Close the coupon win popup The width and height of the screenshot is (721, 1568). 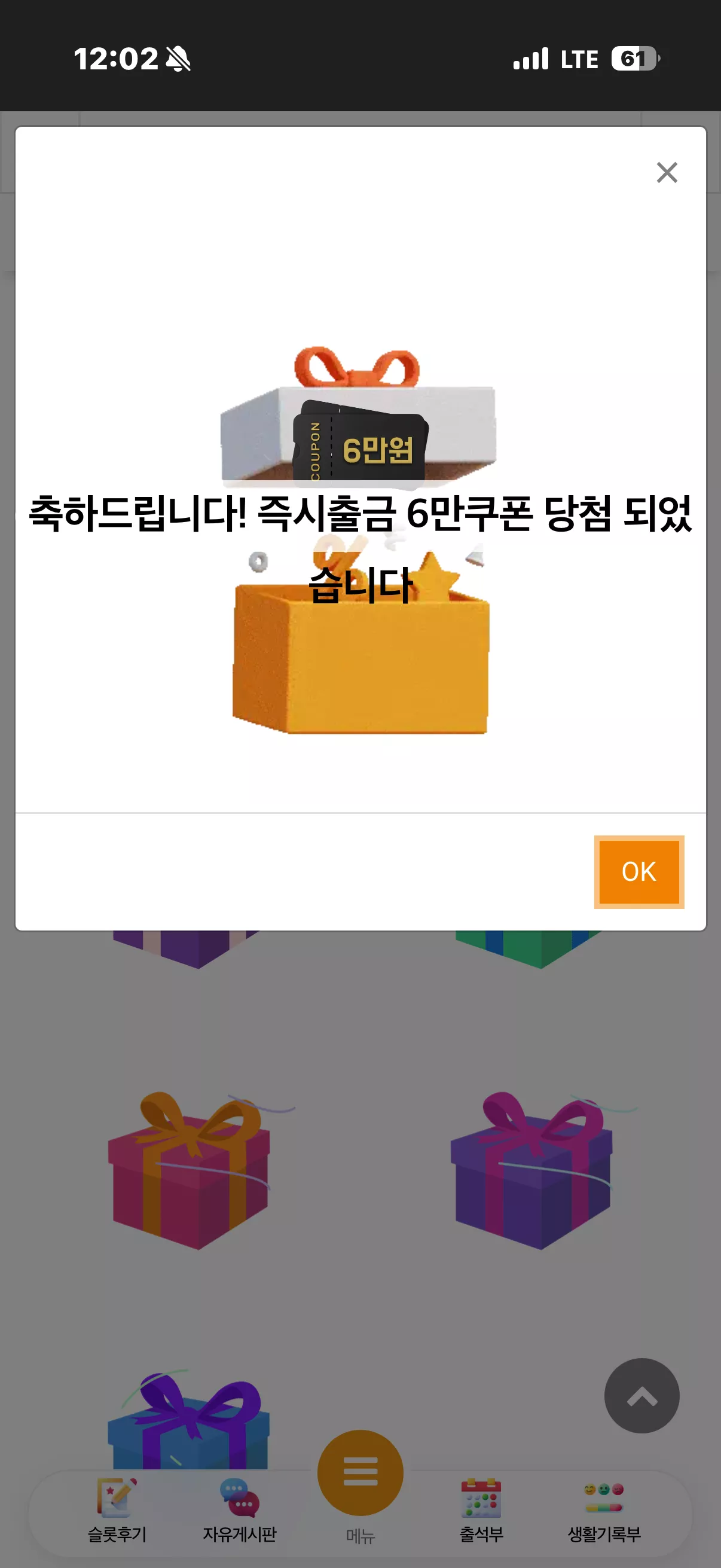point(667,172)
